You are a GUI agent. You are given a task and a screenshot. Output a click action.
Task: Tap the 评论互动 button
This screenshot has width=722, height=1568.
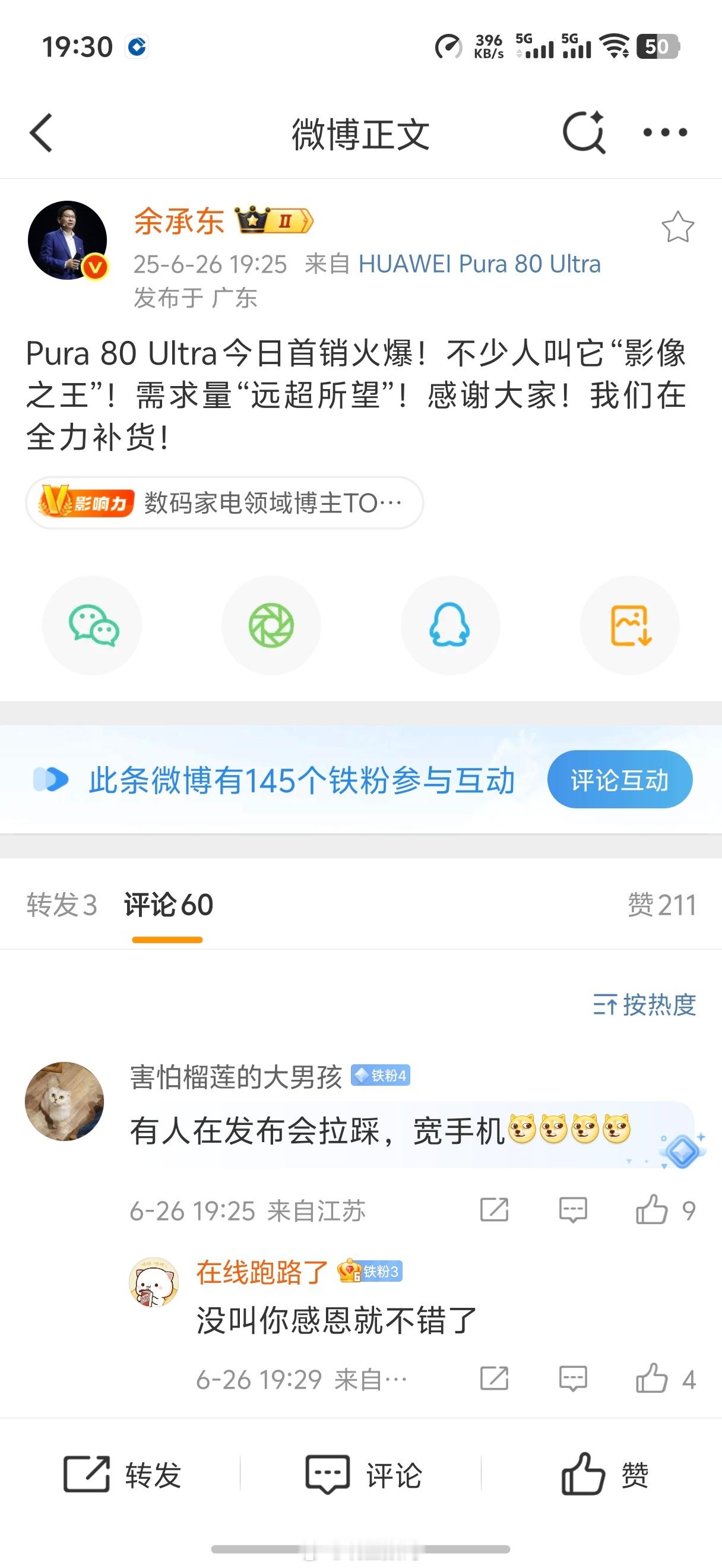[619, 780]
